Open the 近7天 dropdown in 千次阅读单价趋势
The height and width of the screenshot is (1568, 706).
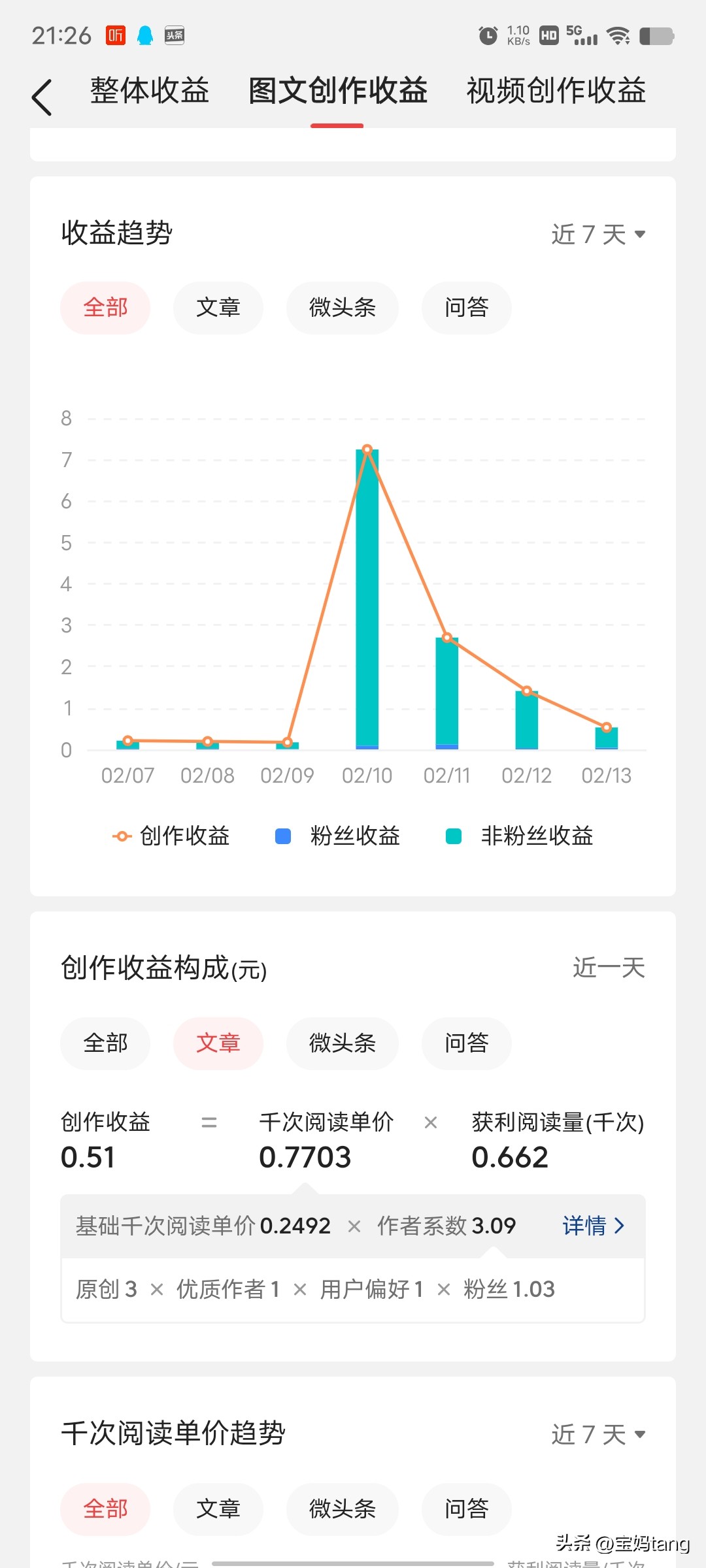pyautogui.click(x=598, y=1434)
